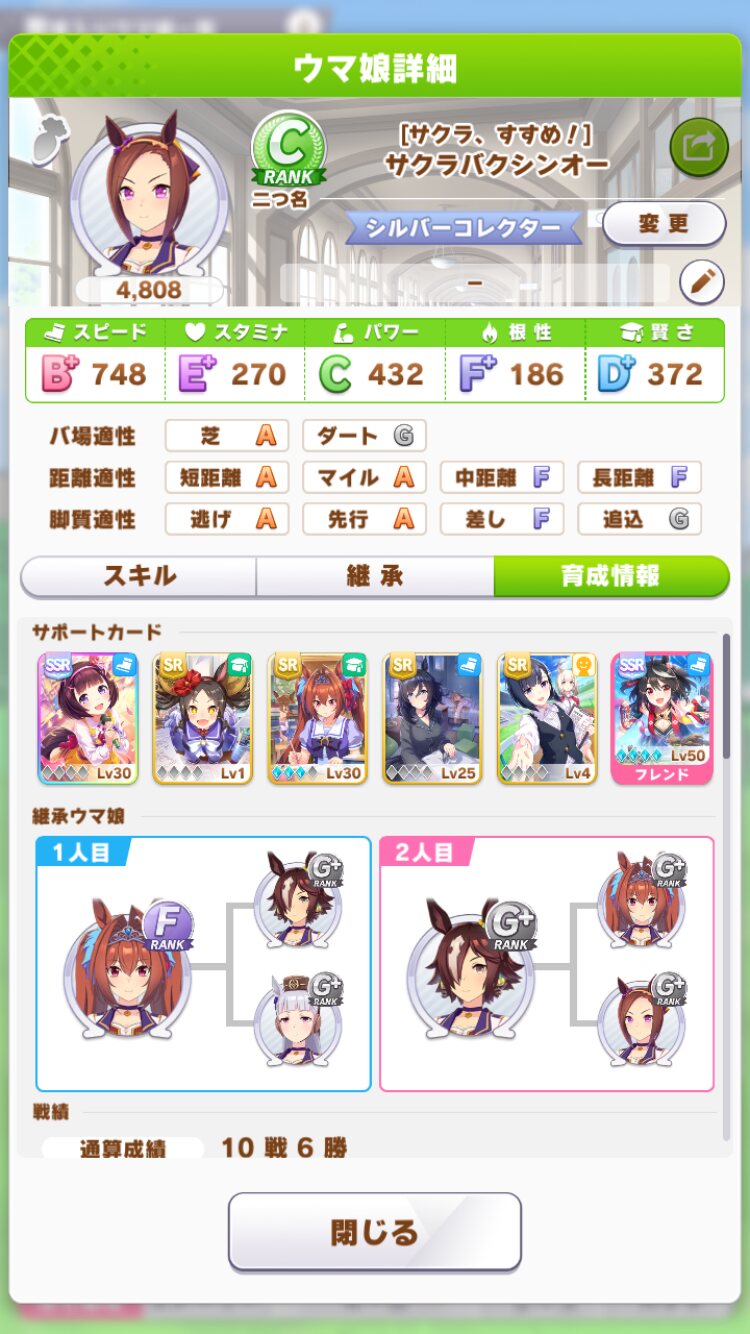Tap the 閉じる button to close

(x=375, y=1232)
